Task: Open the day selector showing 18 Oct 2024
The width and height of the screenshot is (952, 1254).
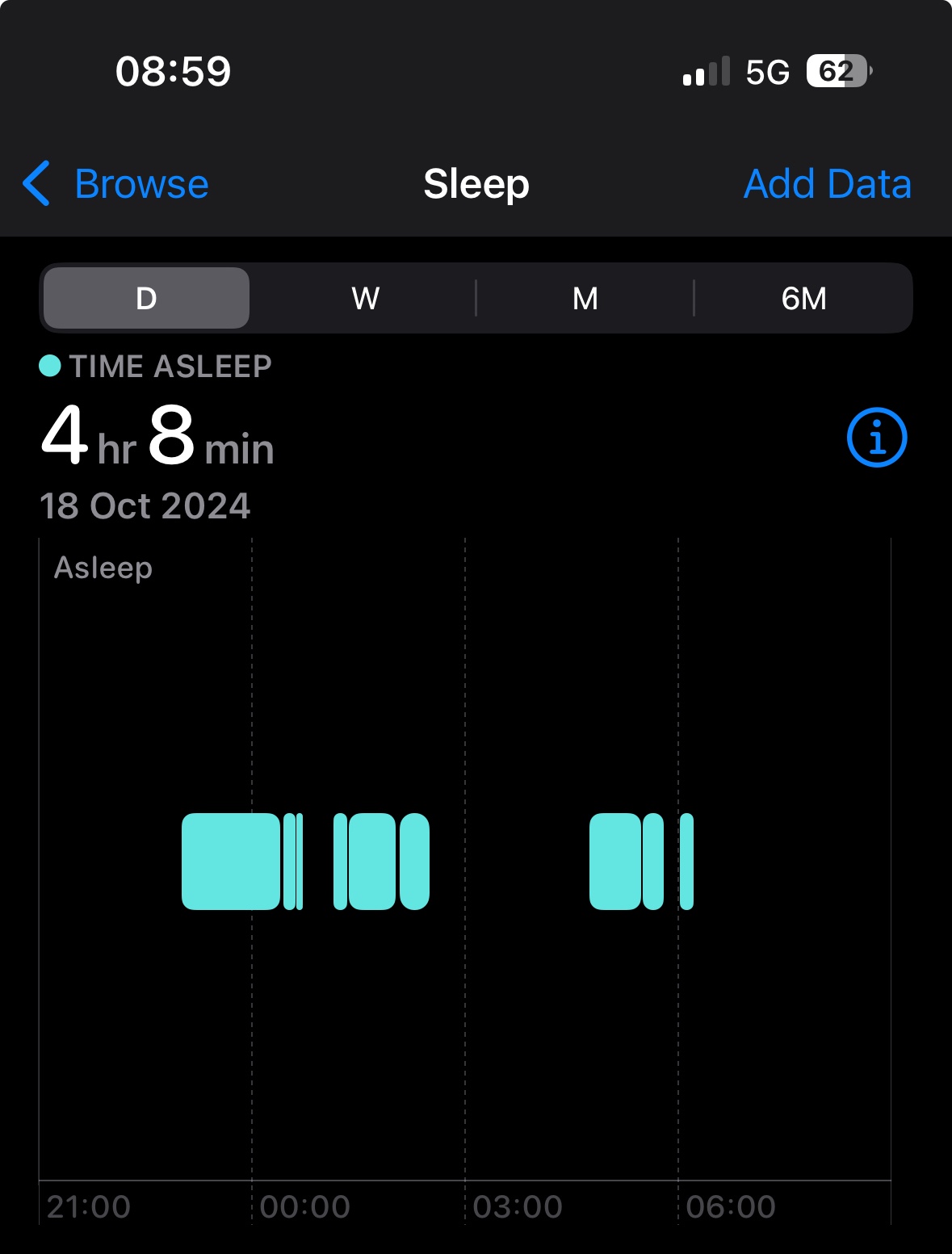Action: (144, 505)
